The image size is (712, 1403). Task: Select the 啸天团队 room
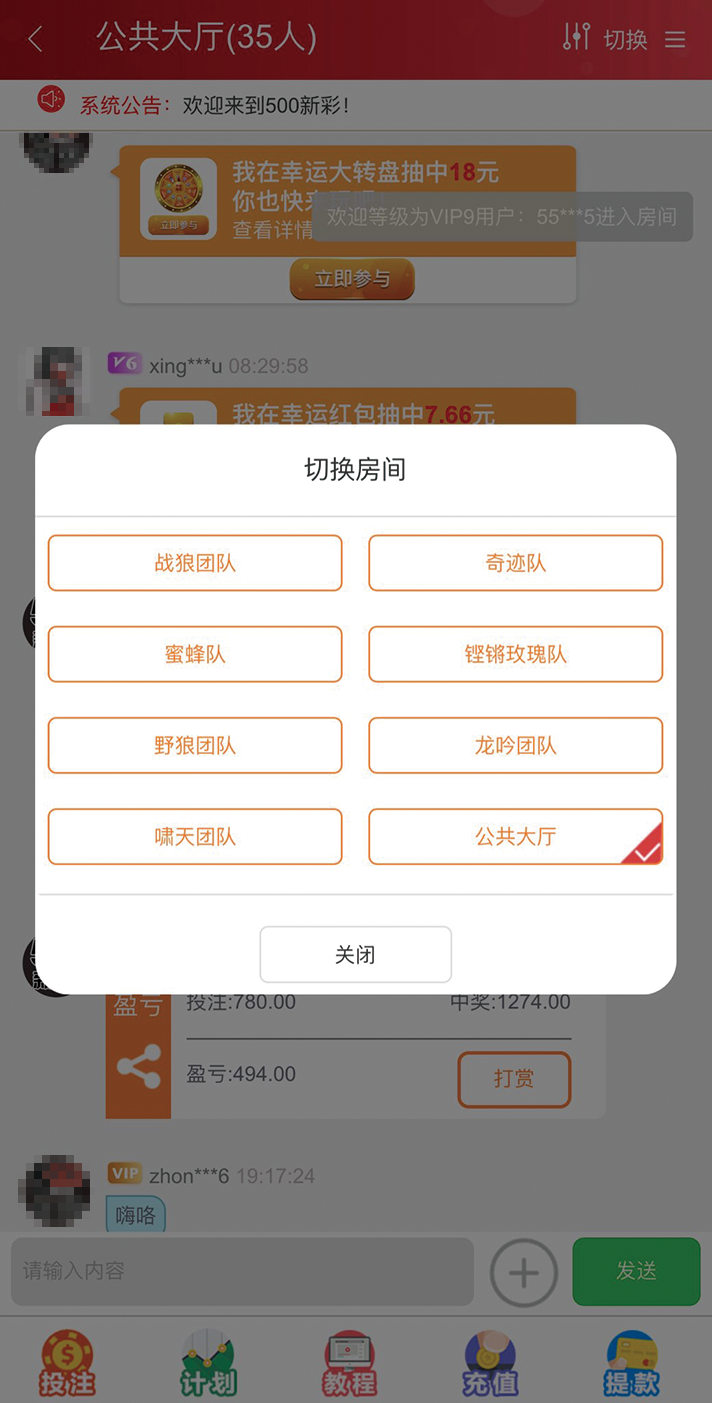tap(195, 836)
